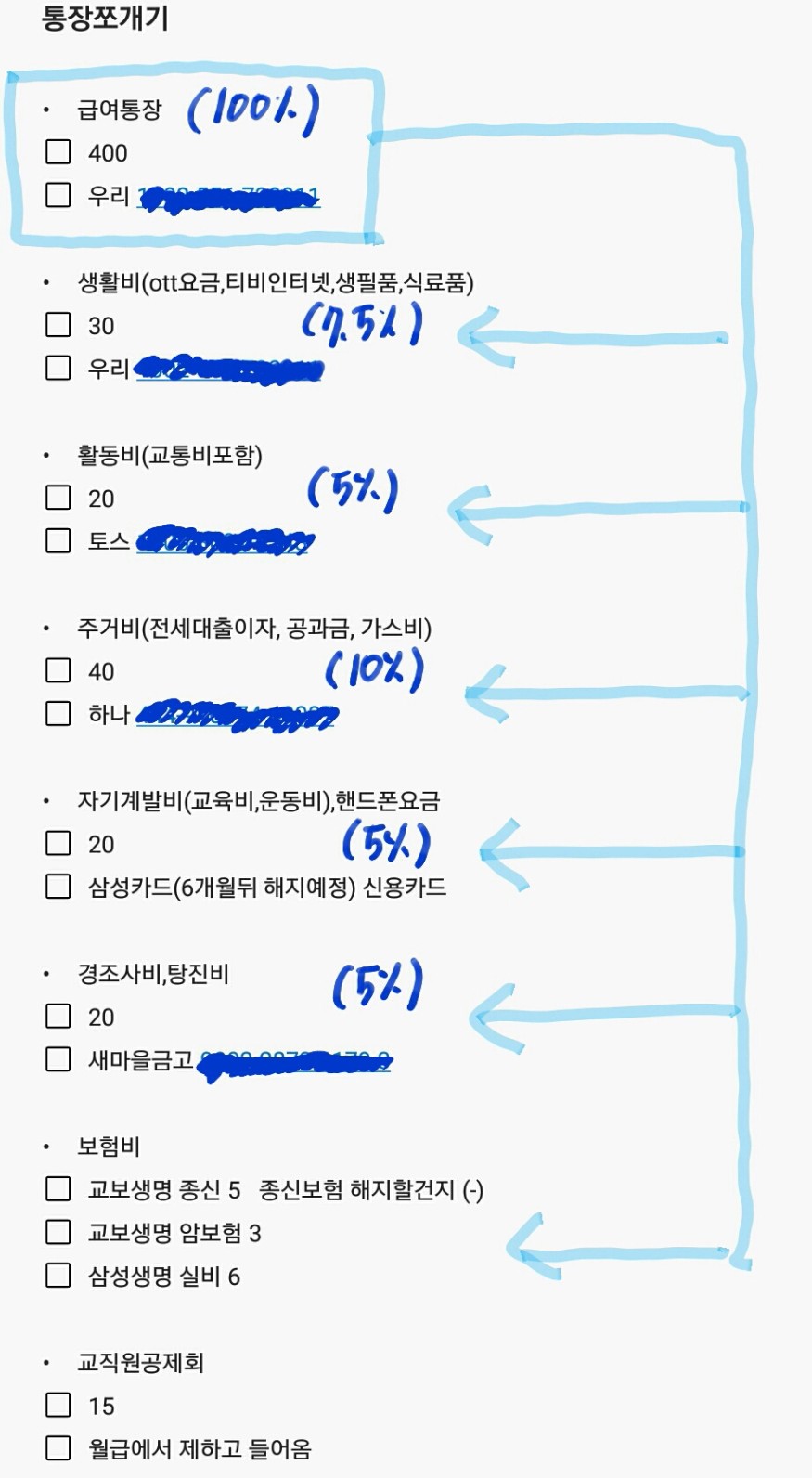Viewport: 812px width, 1478px height.
Task: Check the 교보생명 종신 5 item
Action: [x=58, y=1188]
